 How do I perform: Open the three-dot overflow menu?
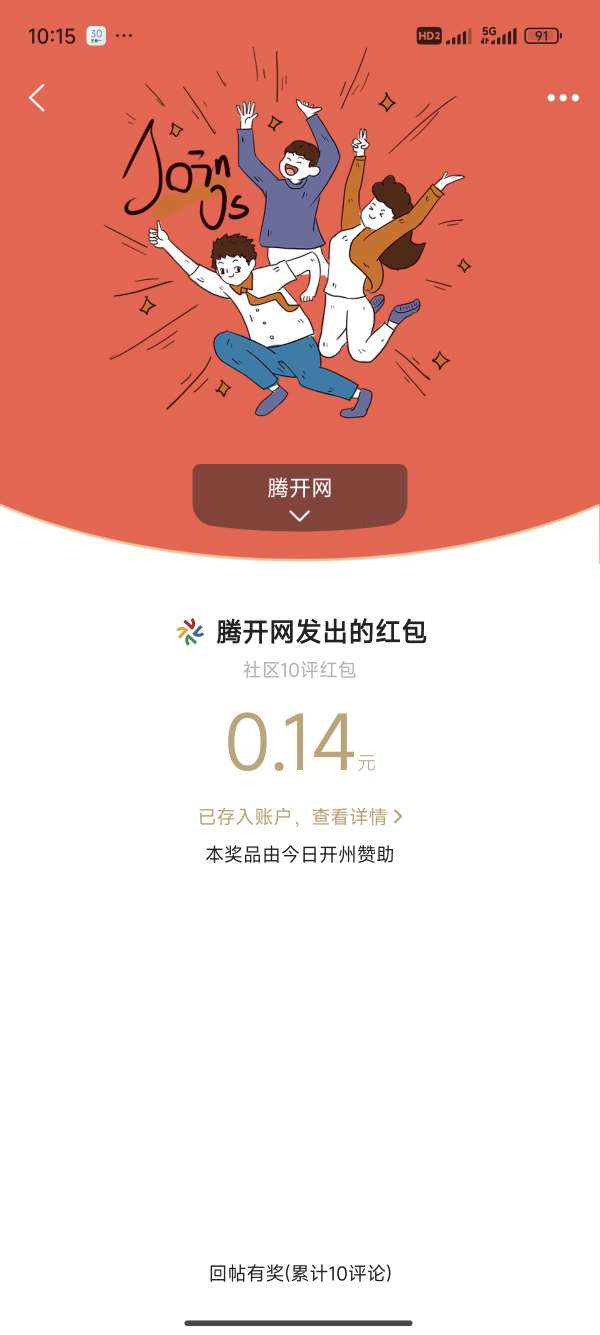pyautogui.click(x=562, y=97)
